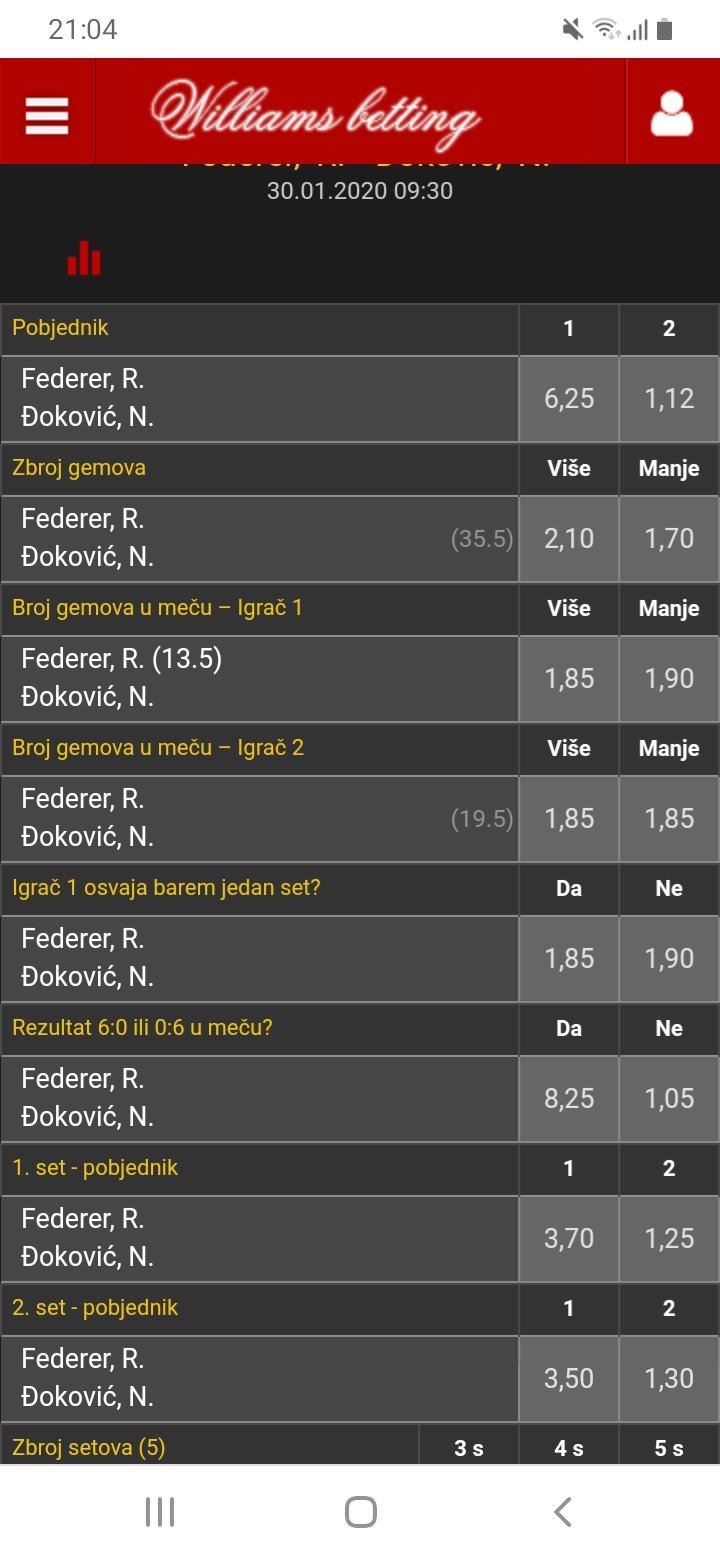720x1560 pixels.
Task: Choose 2. set pobjednik odds 3,50
Action: pos(568,1379)
